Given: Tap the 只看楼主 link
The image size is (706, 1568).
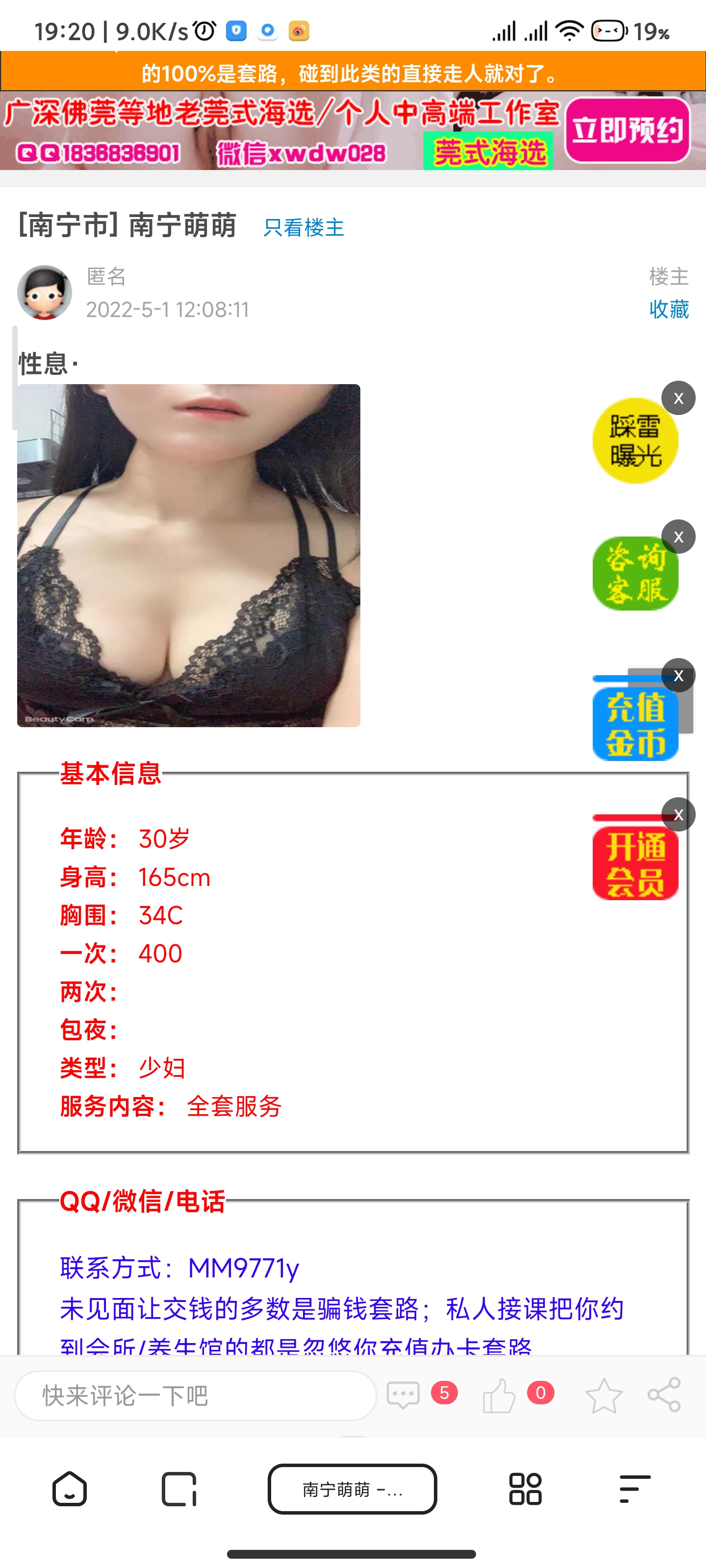Looking at the screenshot, I should (303, 227).
